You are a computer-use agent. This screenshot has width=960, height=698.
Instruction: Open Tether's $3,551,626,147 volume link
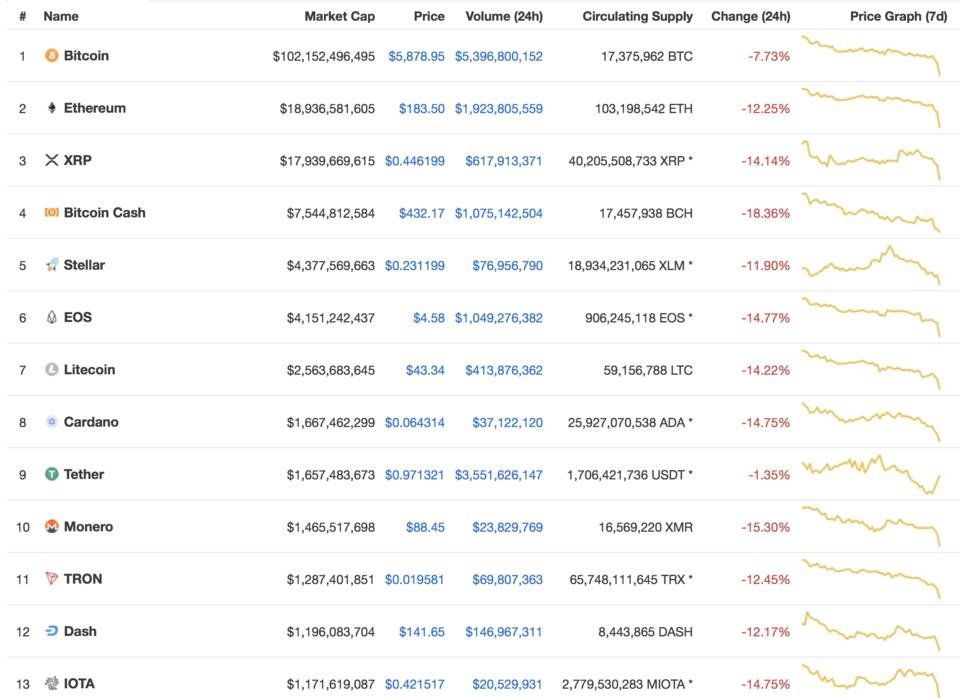(x=498, y=475)
